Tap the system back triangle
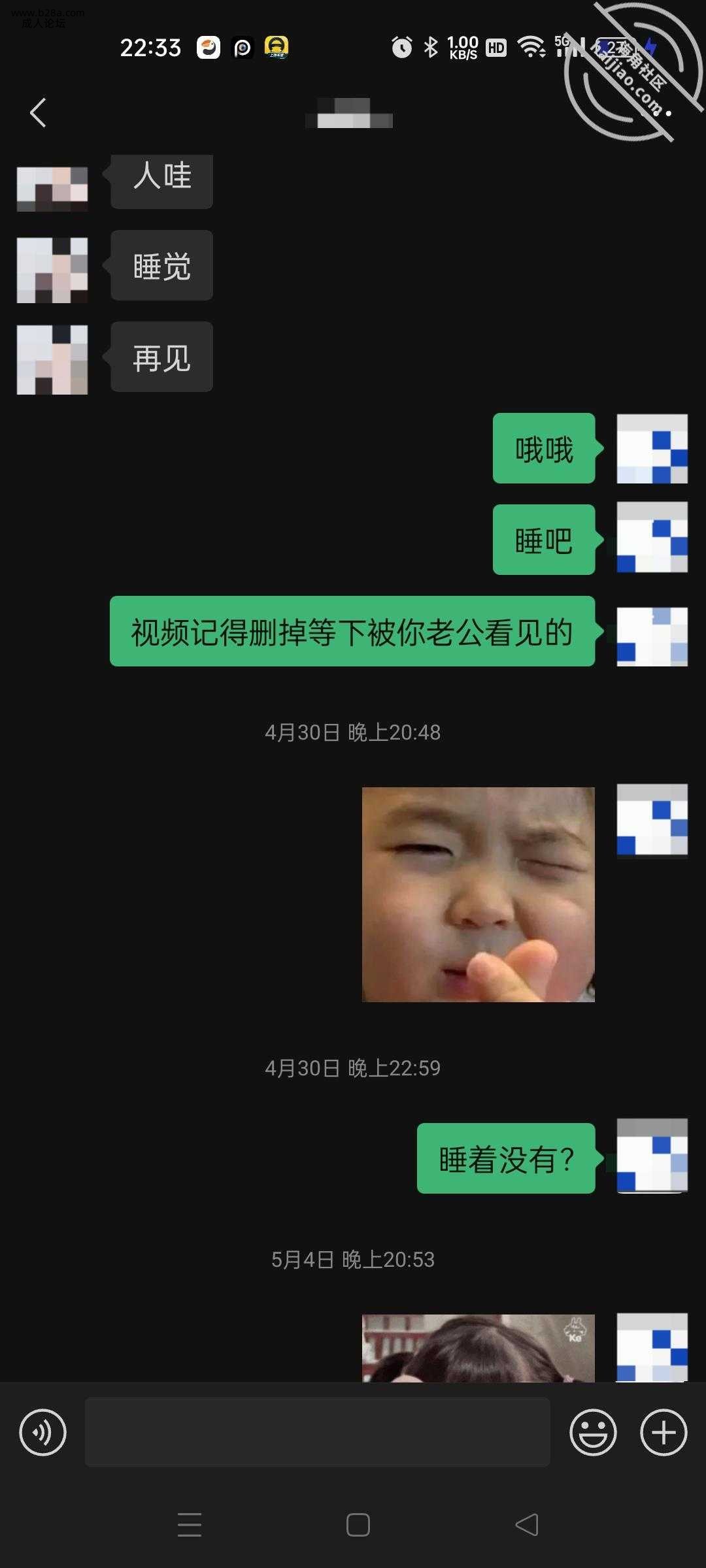Screen dimensions: 706x1568 pyautogui.click(x=527, y=1524)
